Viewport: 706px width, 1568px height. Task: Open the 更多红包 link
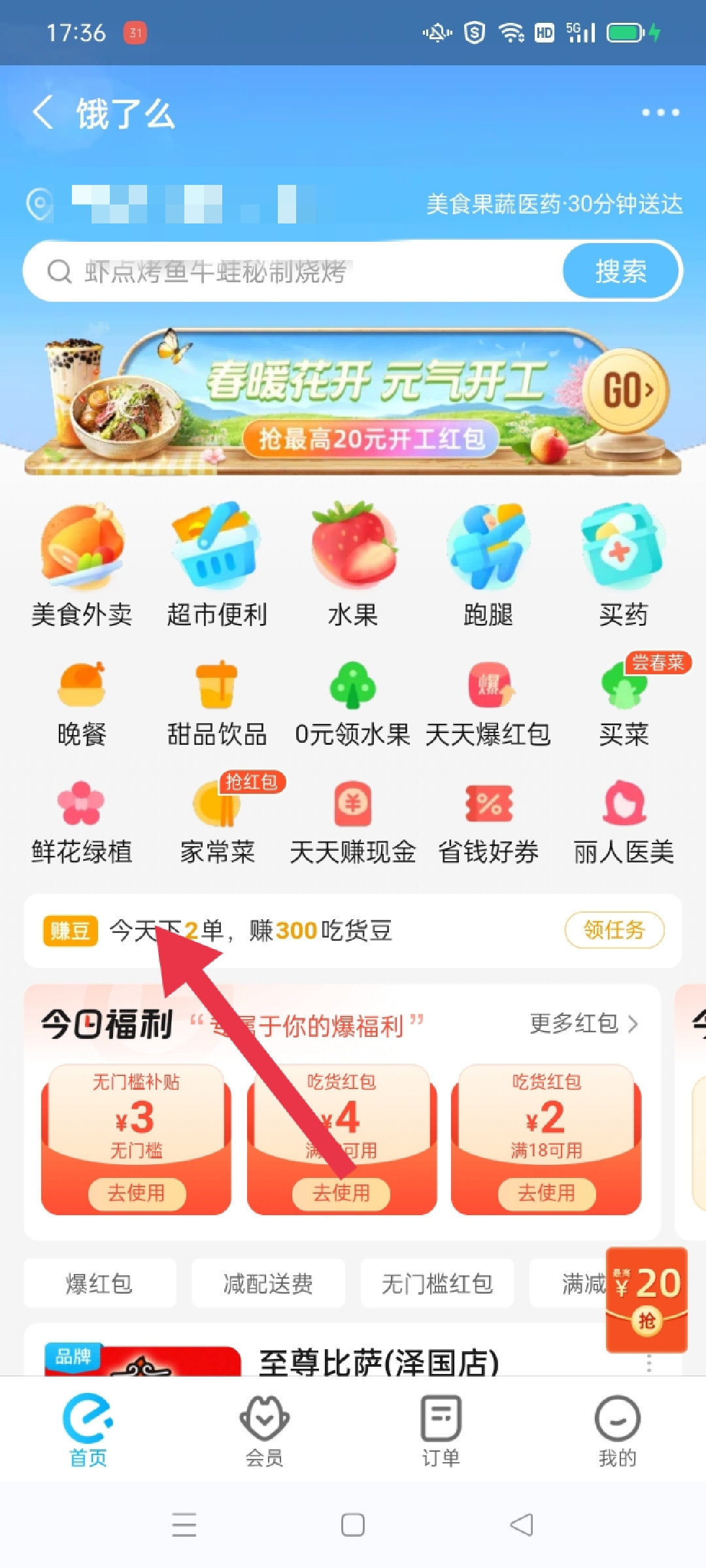coord(583,1023)
